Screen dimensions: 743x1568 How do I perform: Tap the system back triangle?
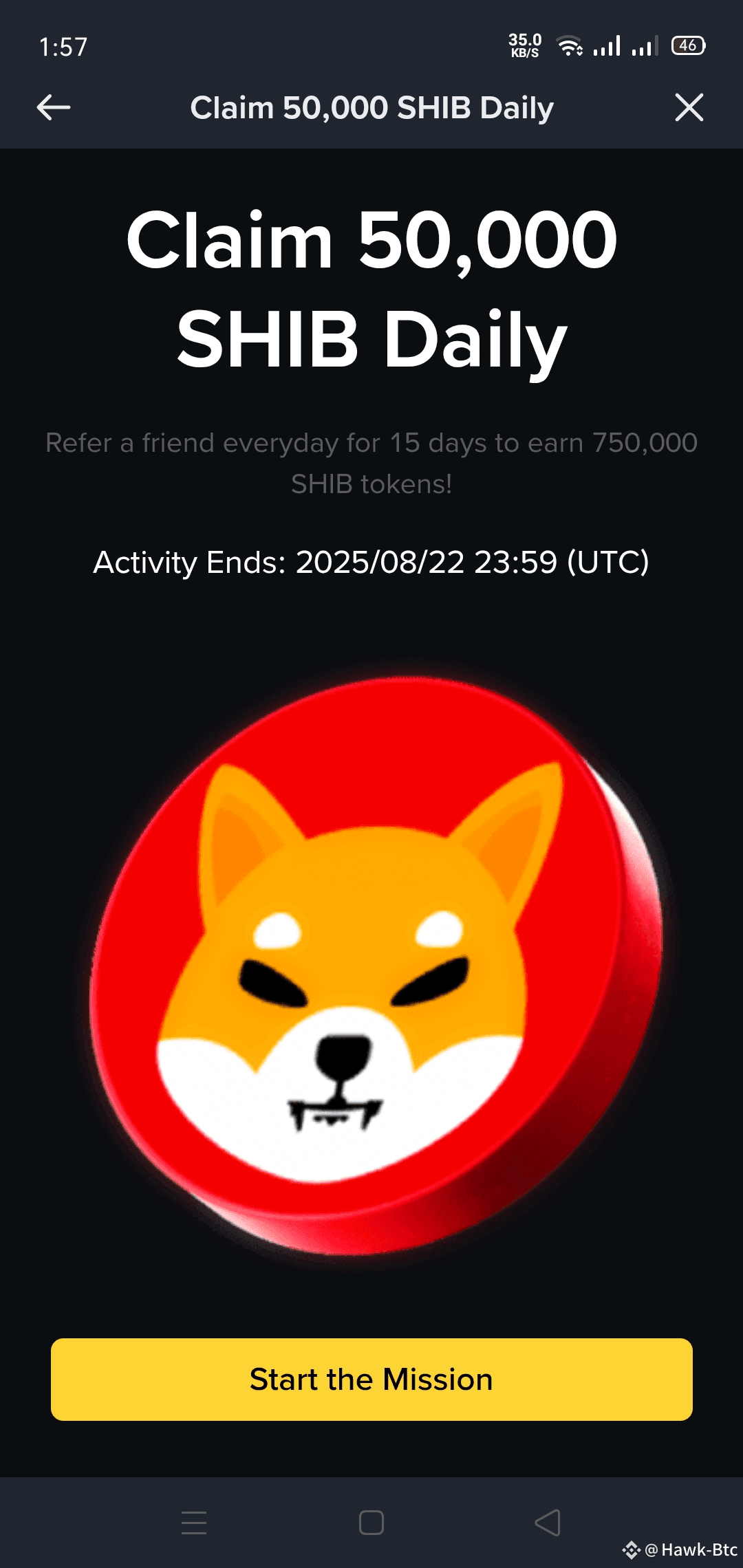pyautogui.click(x=548, y=1523)
